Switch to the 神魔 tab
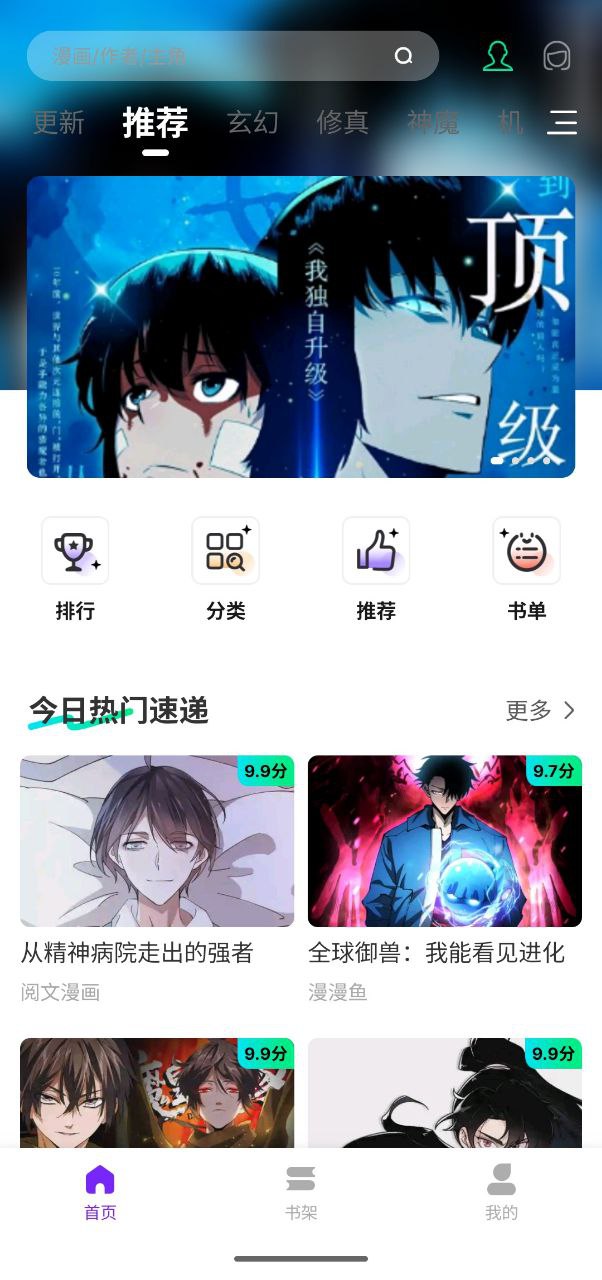This screenshot has width=602, height=1280. [x=432, y=122]
